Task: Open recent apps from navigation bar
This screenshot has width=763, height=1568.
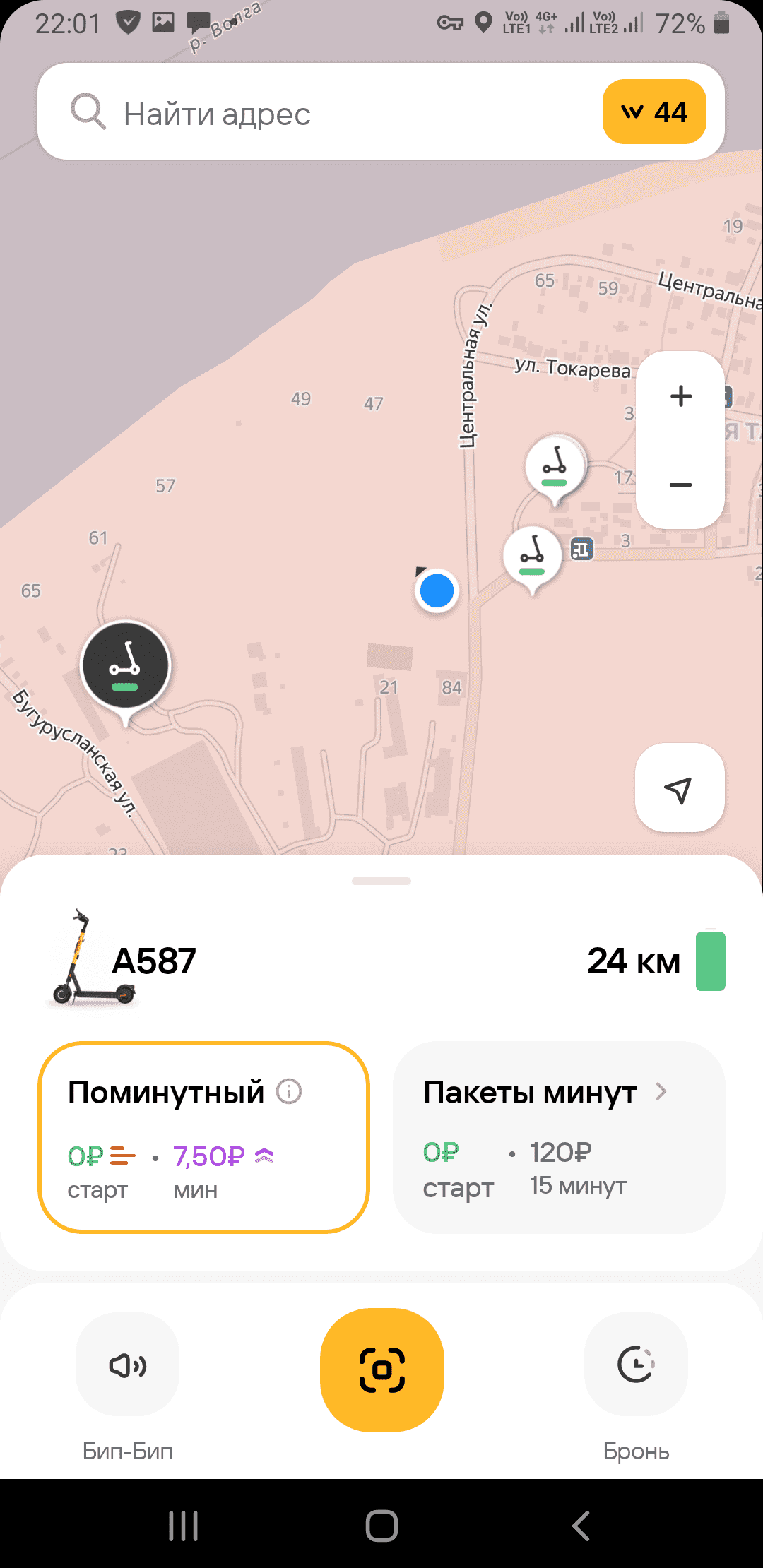Action: pyautogui.click(x=183, y=1526)
